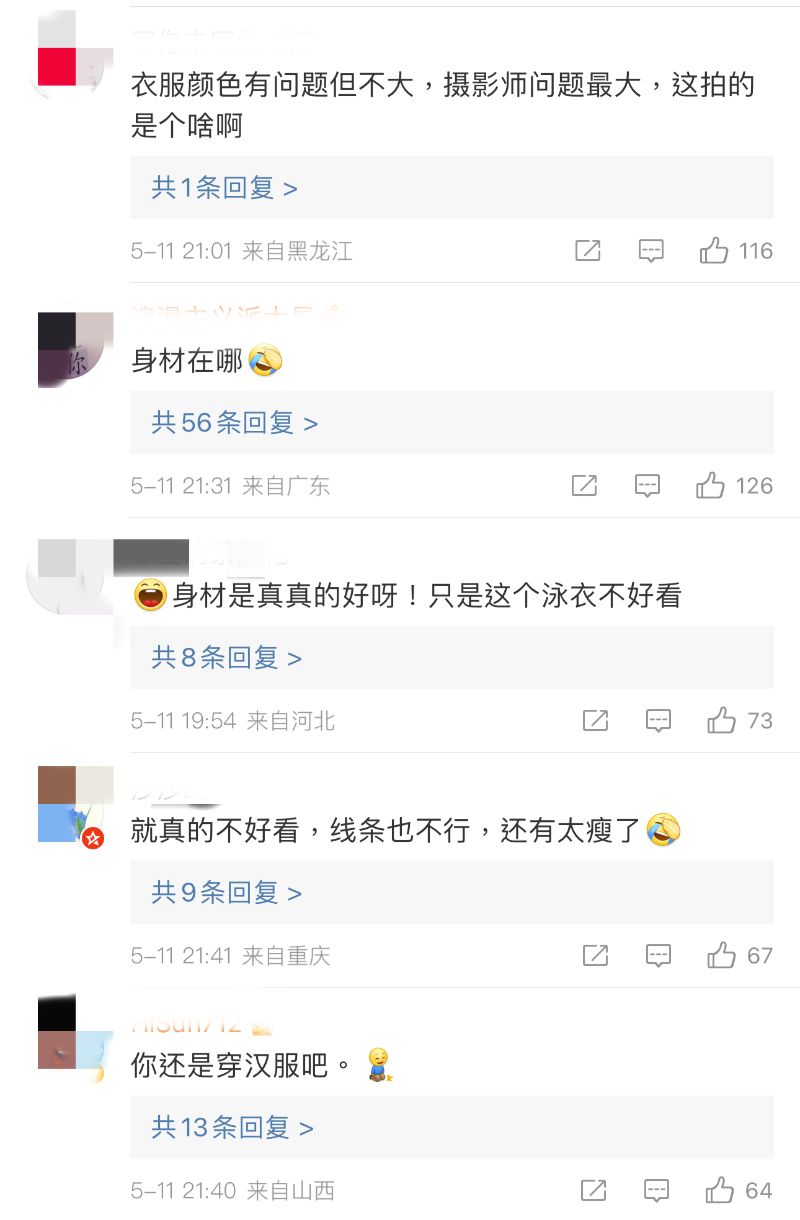Like the comment from 黑龙江
Image resolution: width=800 pixels, height=1220 pixels.
(714, 251)
